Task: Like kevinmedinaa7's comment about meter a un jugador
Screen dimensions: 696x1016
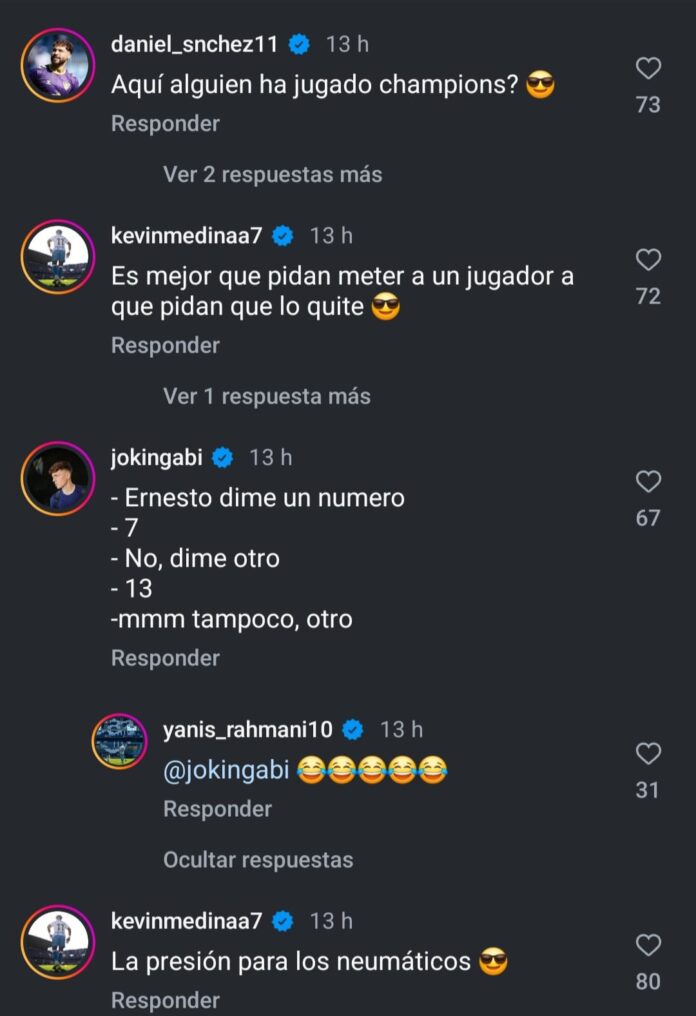Action: coord(648,260)
